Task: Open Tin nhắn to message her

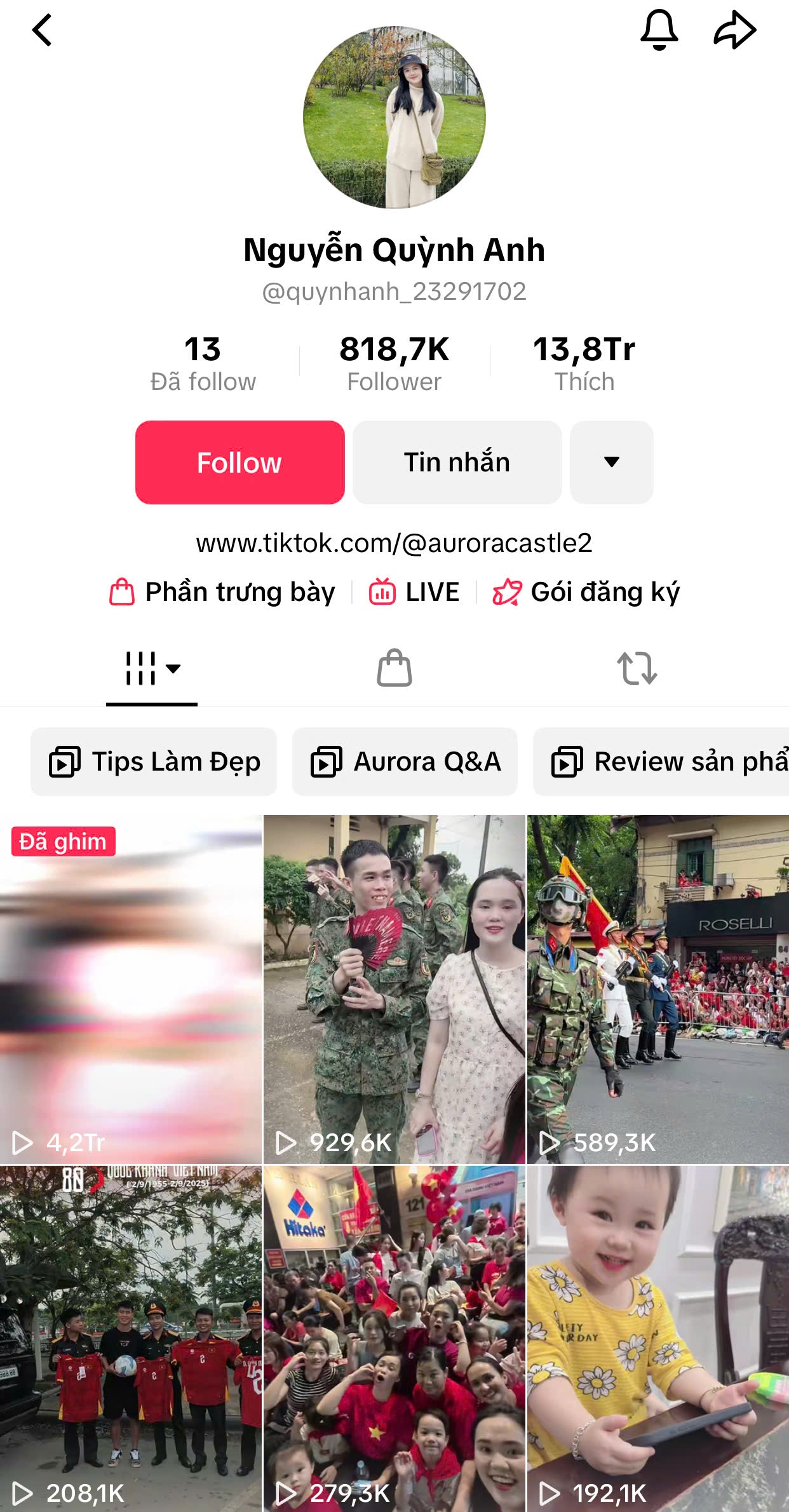Action: coord(457,462)
